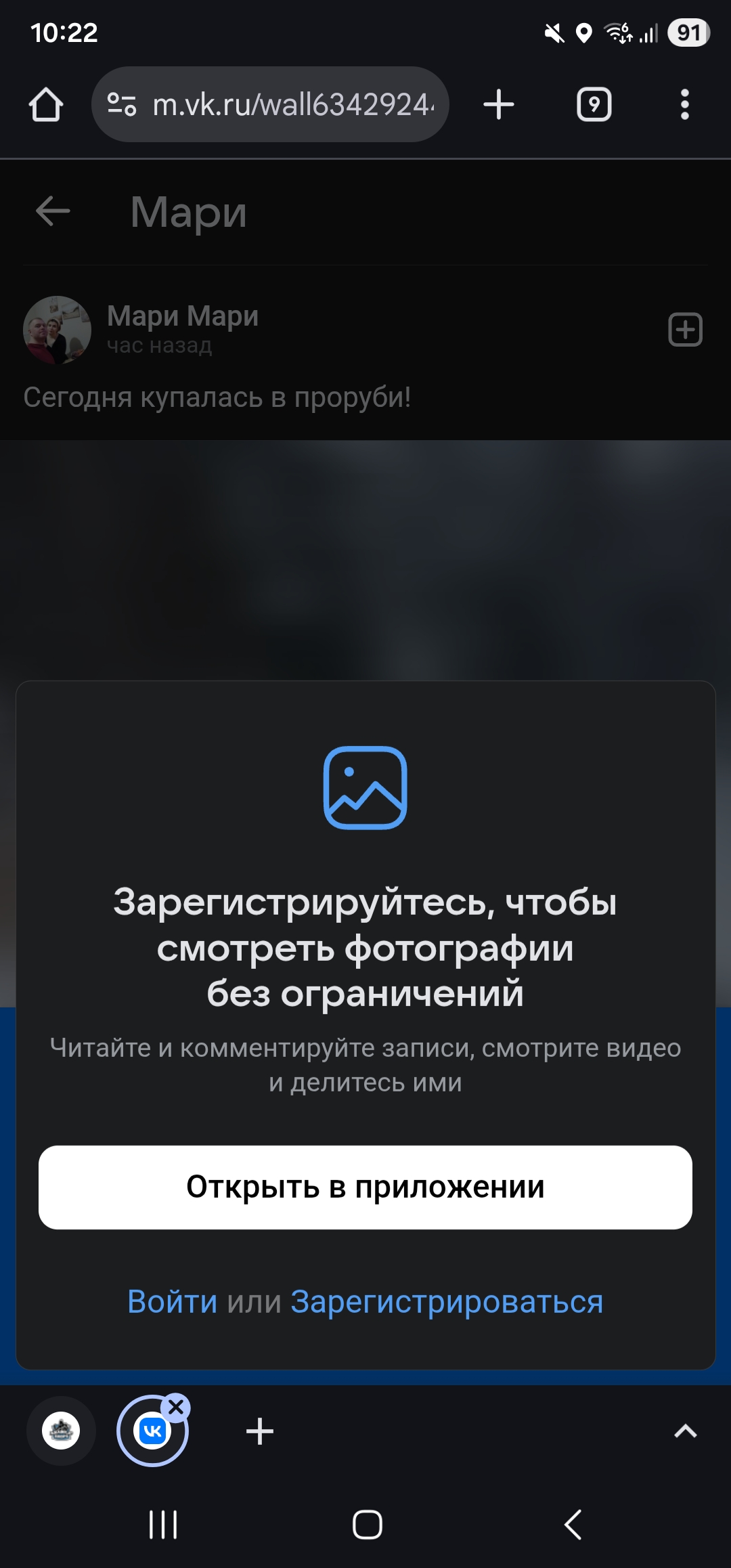Open the tab switcher showing 9 tabs
The height and width of the screenshot is (1568, 731).
click(594, 105)
